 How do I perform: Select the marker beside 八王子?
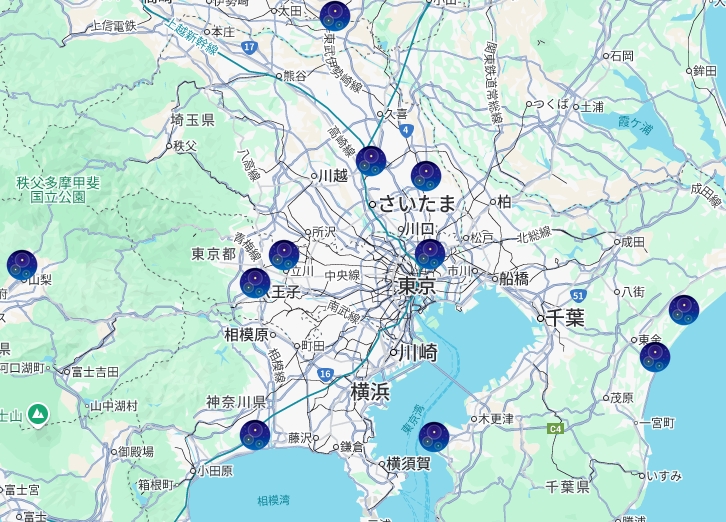click(255, 283)
